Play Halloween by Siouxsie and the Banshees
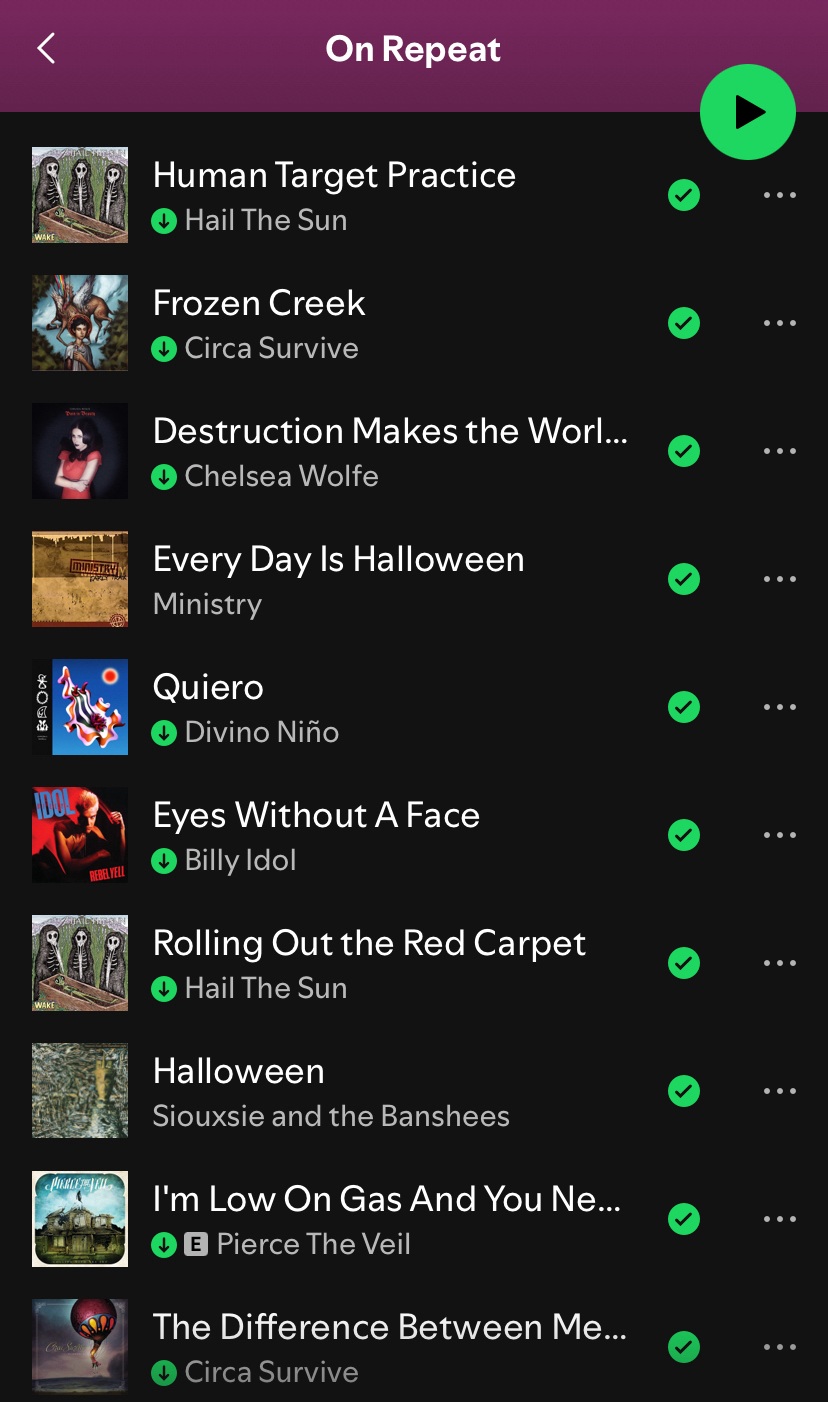The height and width of the screenshot is (1402, 828). 238,1072
